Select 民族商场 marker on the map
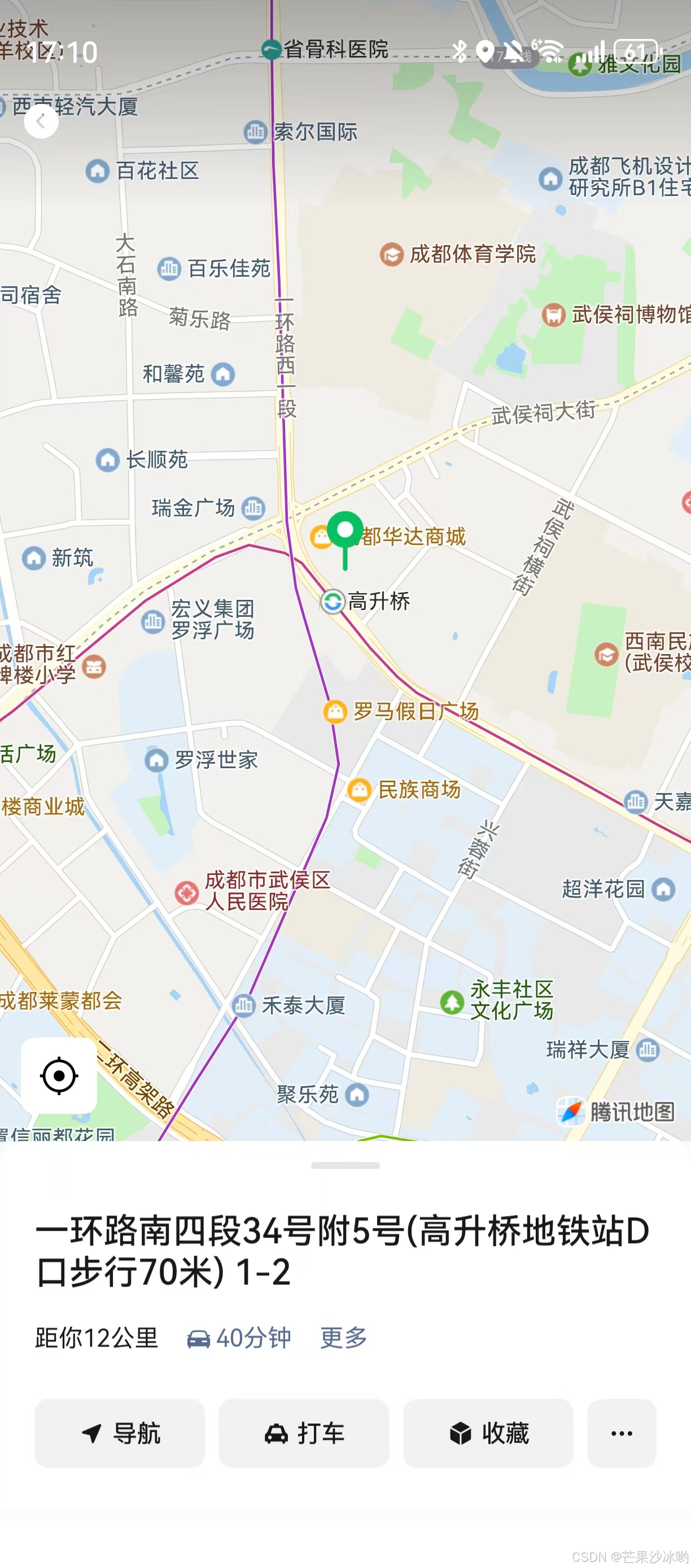 tap(404, 790)
